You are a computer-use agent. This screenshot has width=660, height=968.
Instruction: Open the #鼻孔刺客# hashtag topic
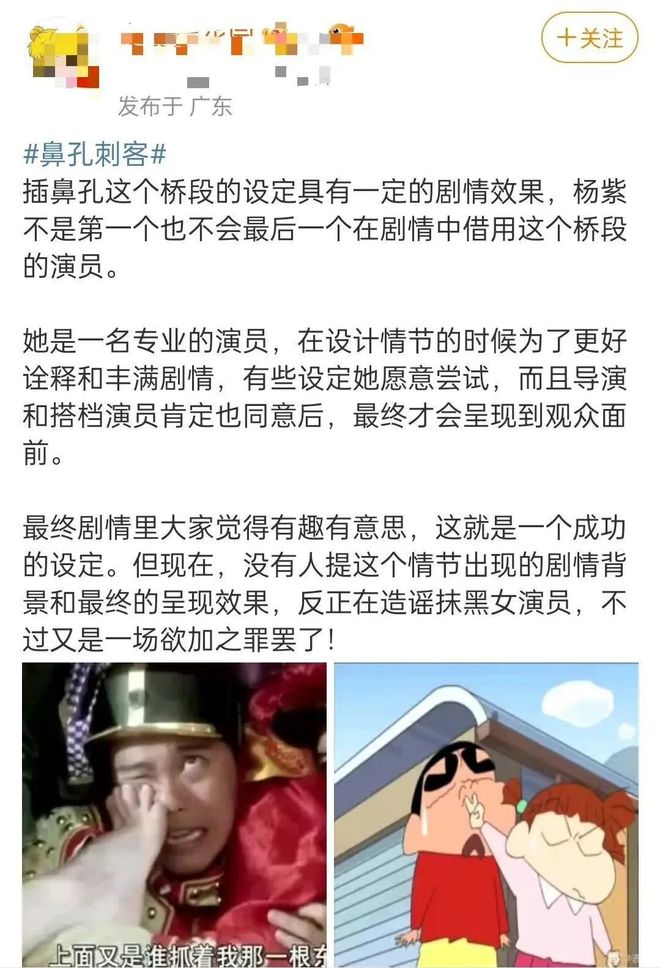(94, 155)
